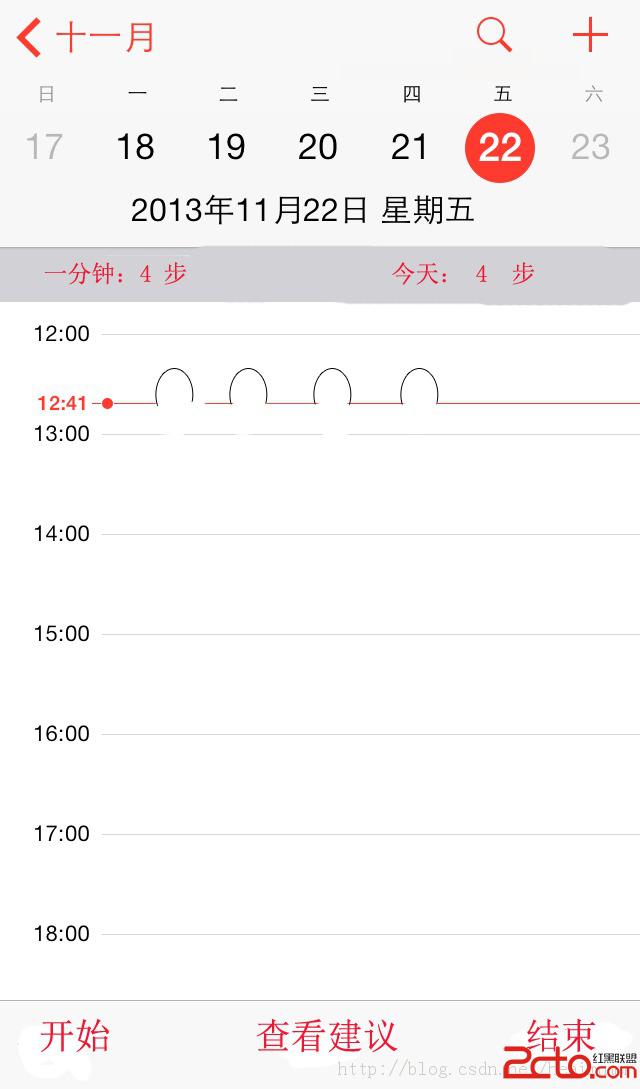Go back to the 十一月 month view
Image resolution: width=640 pixels, height=1089 pixels.
[87, 38]
